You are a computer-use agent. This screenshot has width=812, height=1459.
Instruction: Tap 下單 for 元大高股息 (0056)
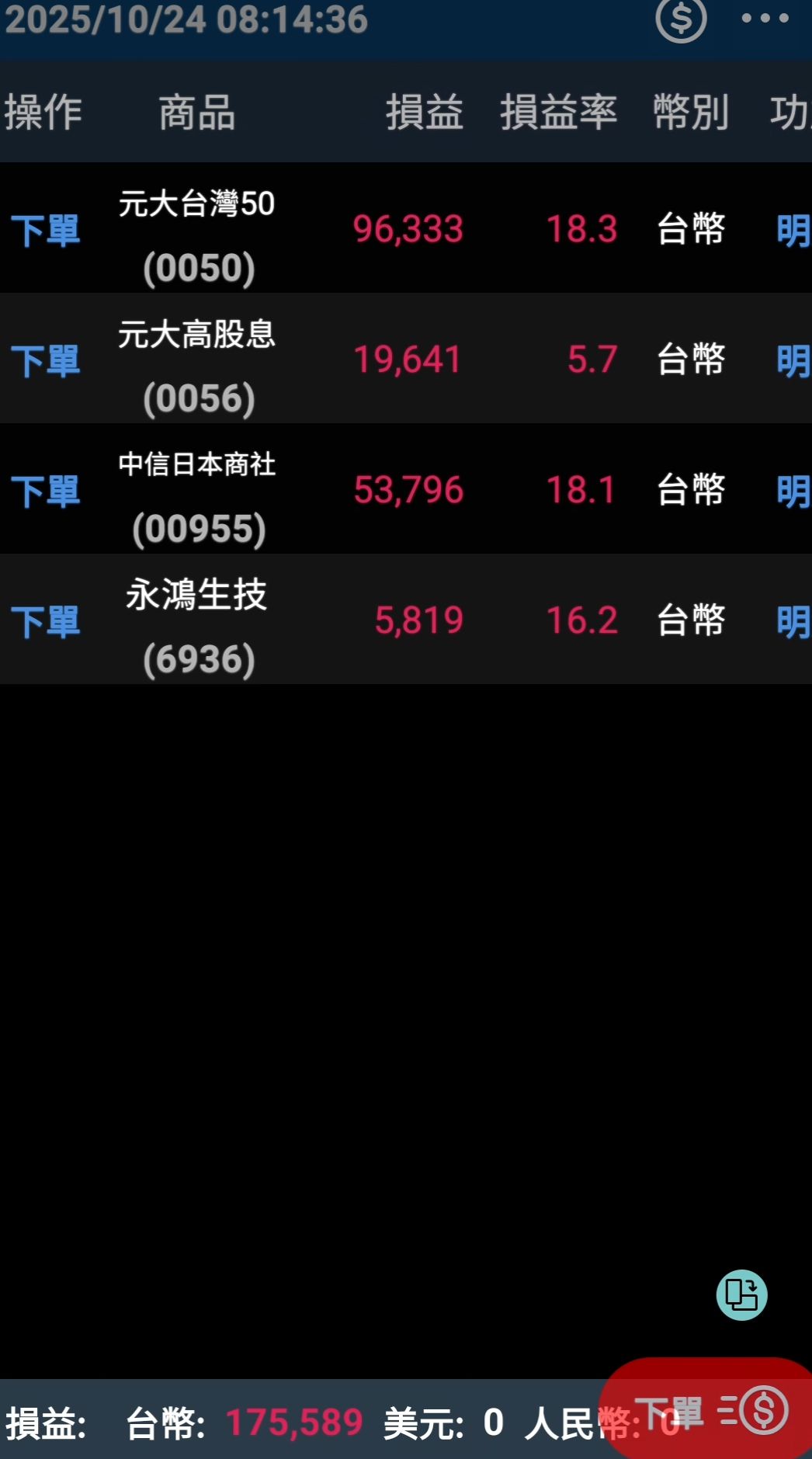pos(45,361)
